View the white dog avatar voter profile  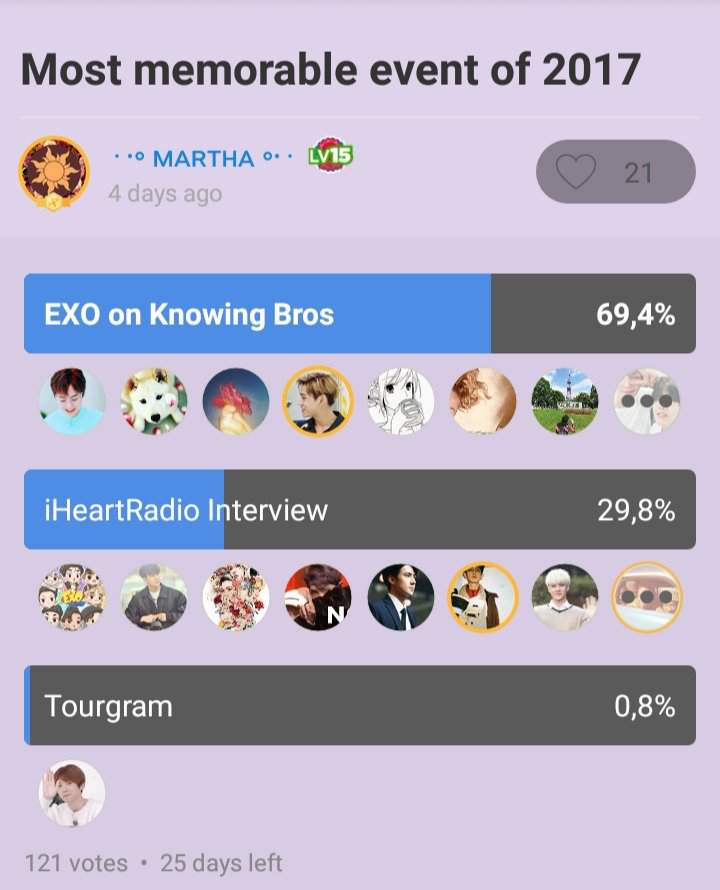[x=154, y=401]
